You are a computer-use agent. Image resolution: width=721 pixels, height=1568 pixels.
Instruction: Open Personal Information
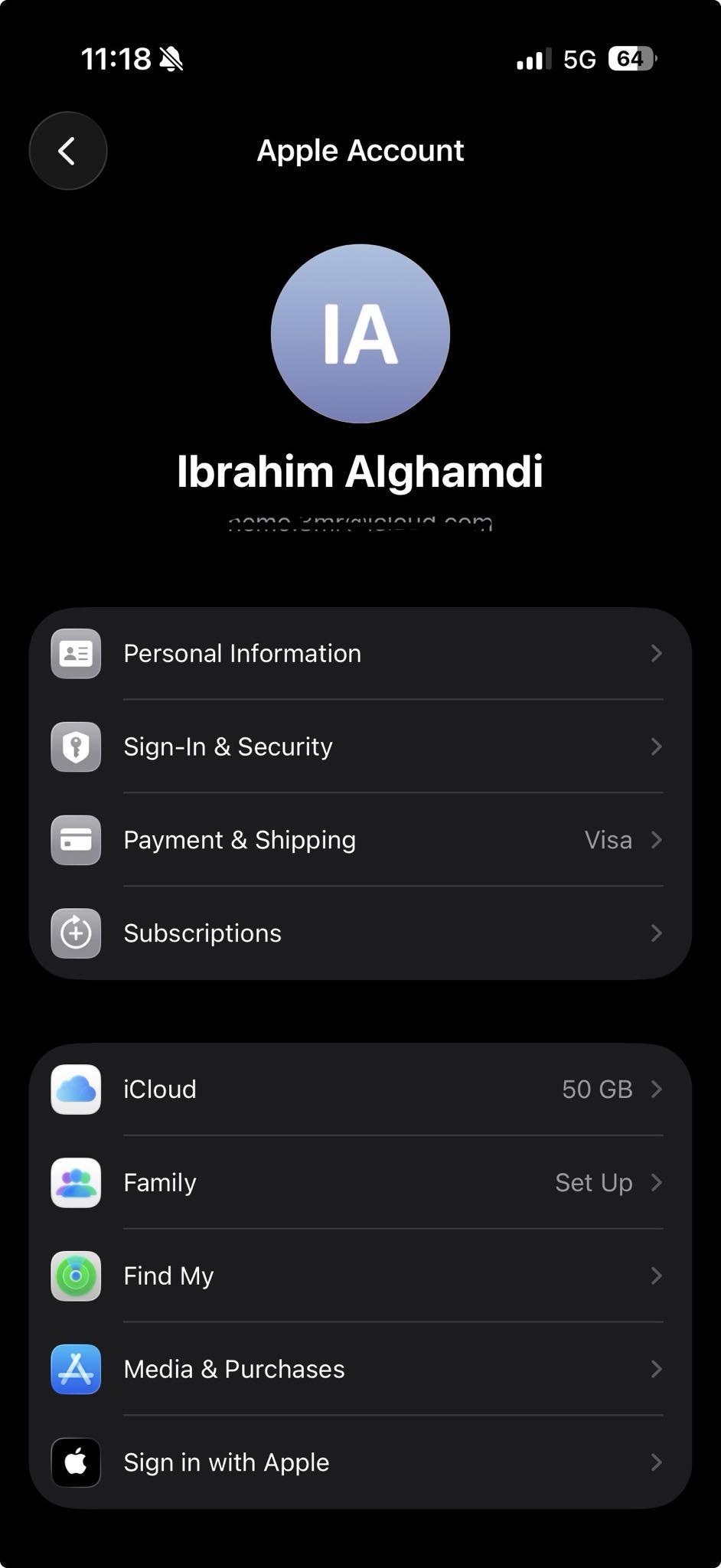360,654
